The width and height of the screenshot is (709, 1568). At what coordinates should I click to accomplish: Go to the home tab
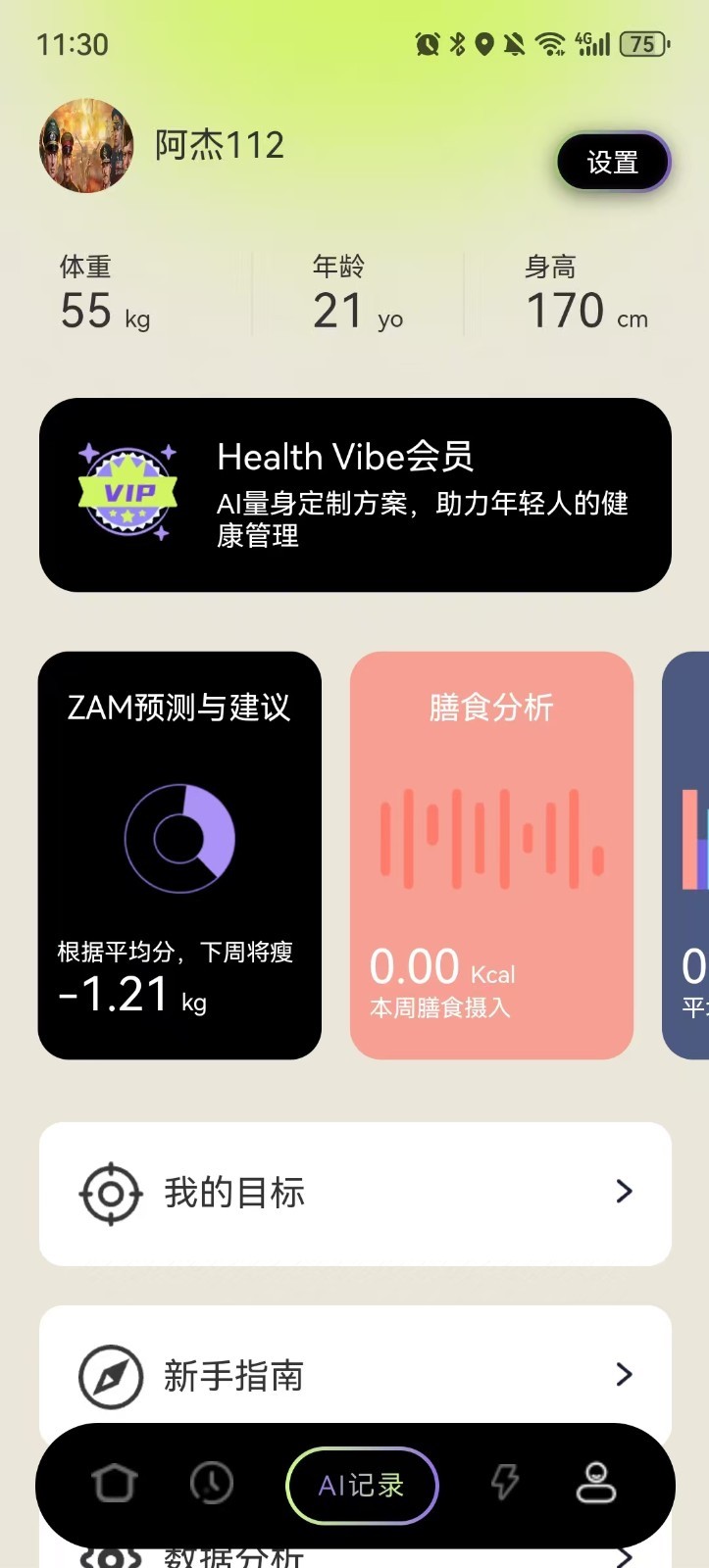coord(115,1483)
